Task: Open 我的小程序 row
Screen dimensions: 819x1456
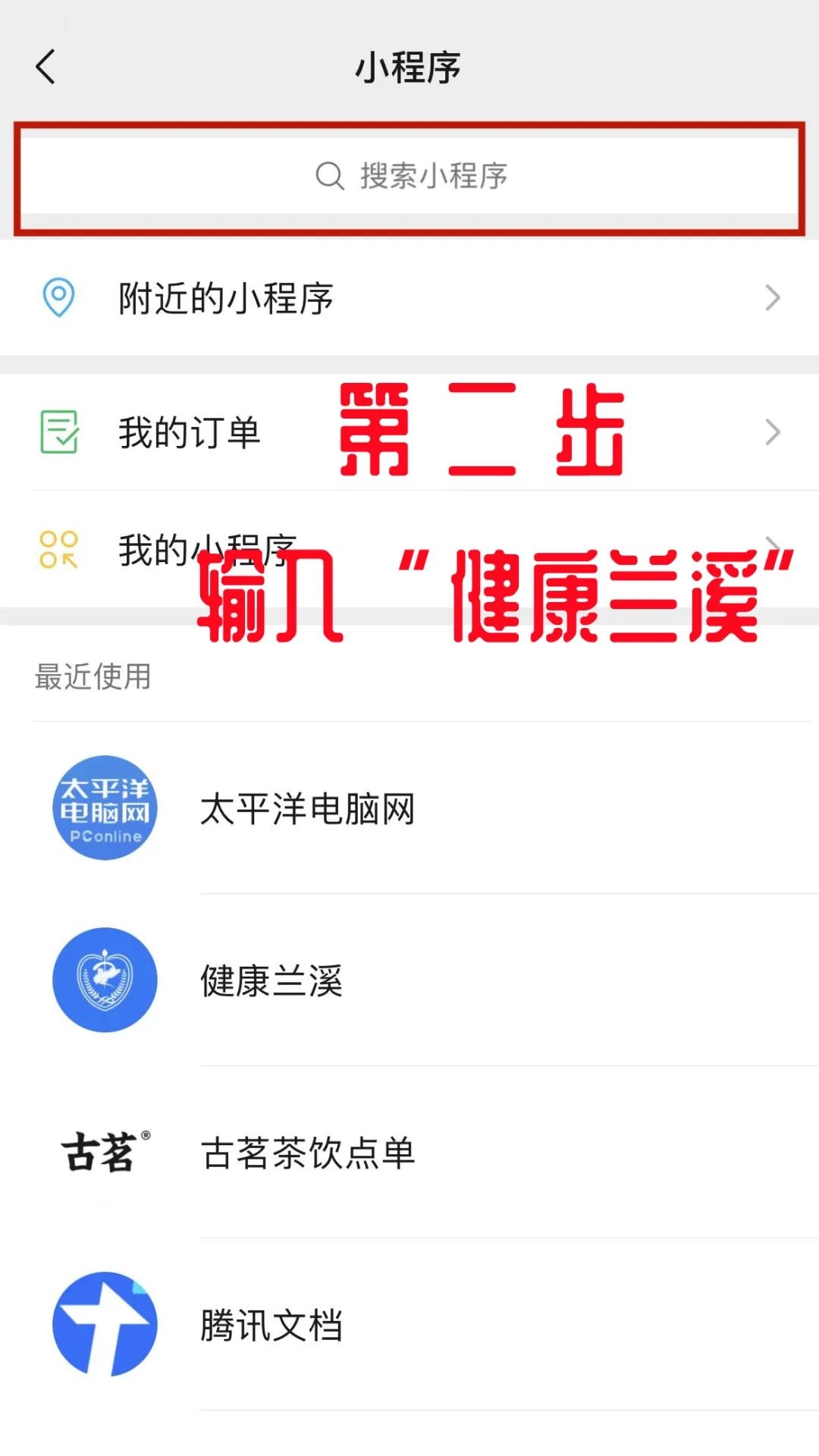Action: pos(152,550)
